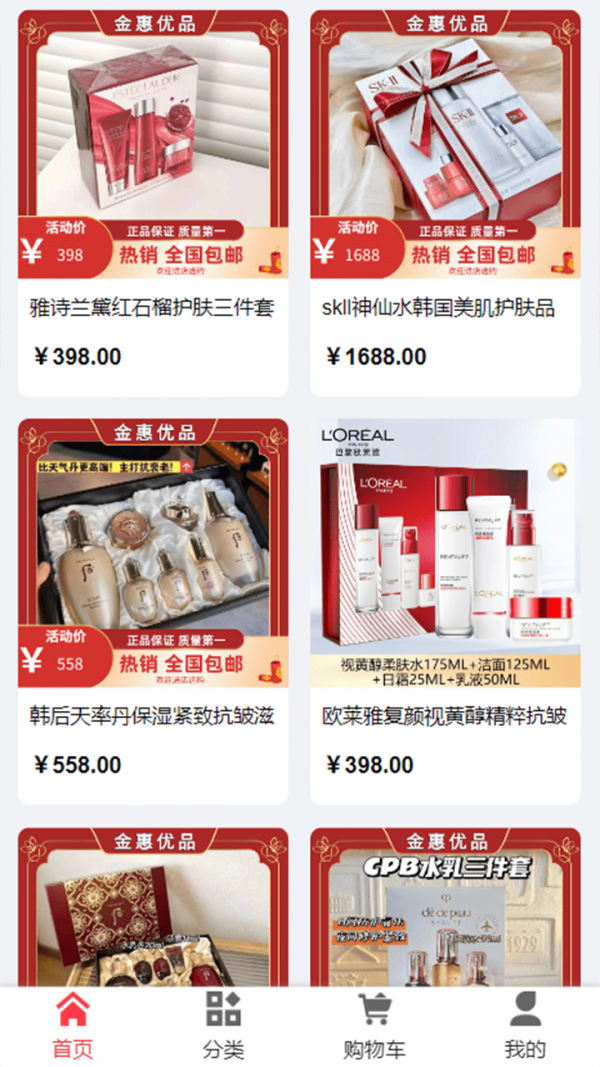This screenshot has height=1067, width=600.
Task: Switch to the 分类 categories tab
Action: click(x=223, y=1026)
